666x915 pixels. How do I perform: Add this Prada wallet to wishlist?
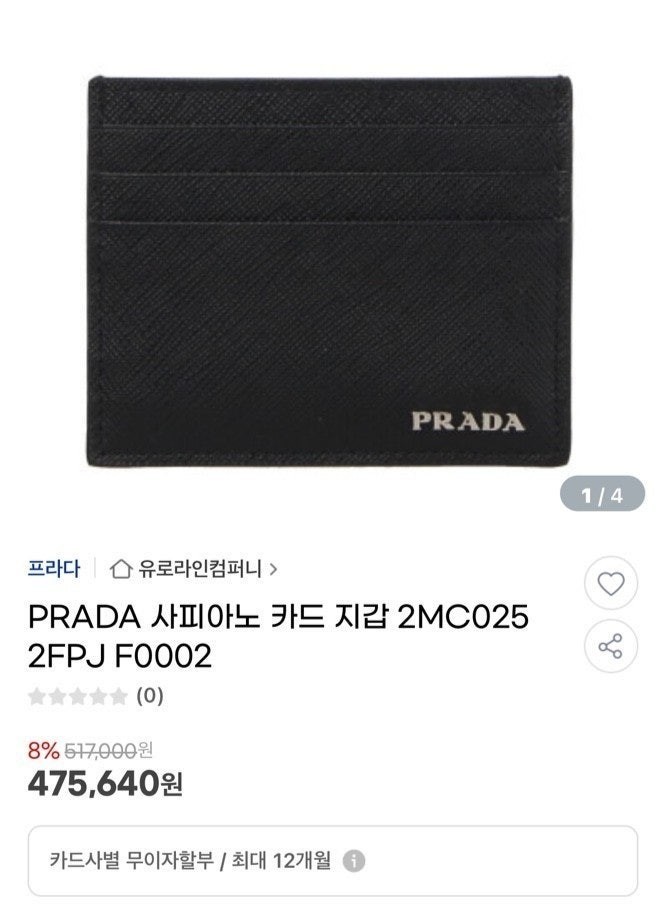(610, 584)
